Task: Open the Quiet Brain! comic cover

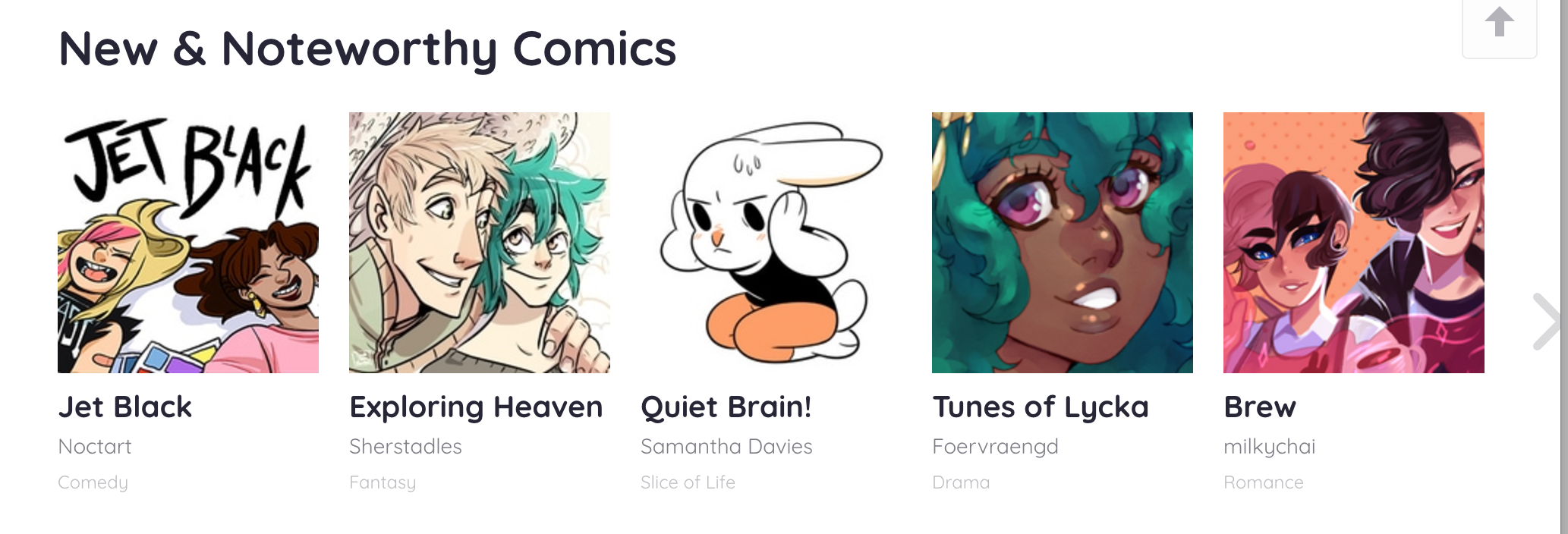Action: click(x=770, y=243)
